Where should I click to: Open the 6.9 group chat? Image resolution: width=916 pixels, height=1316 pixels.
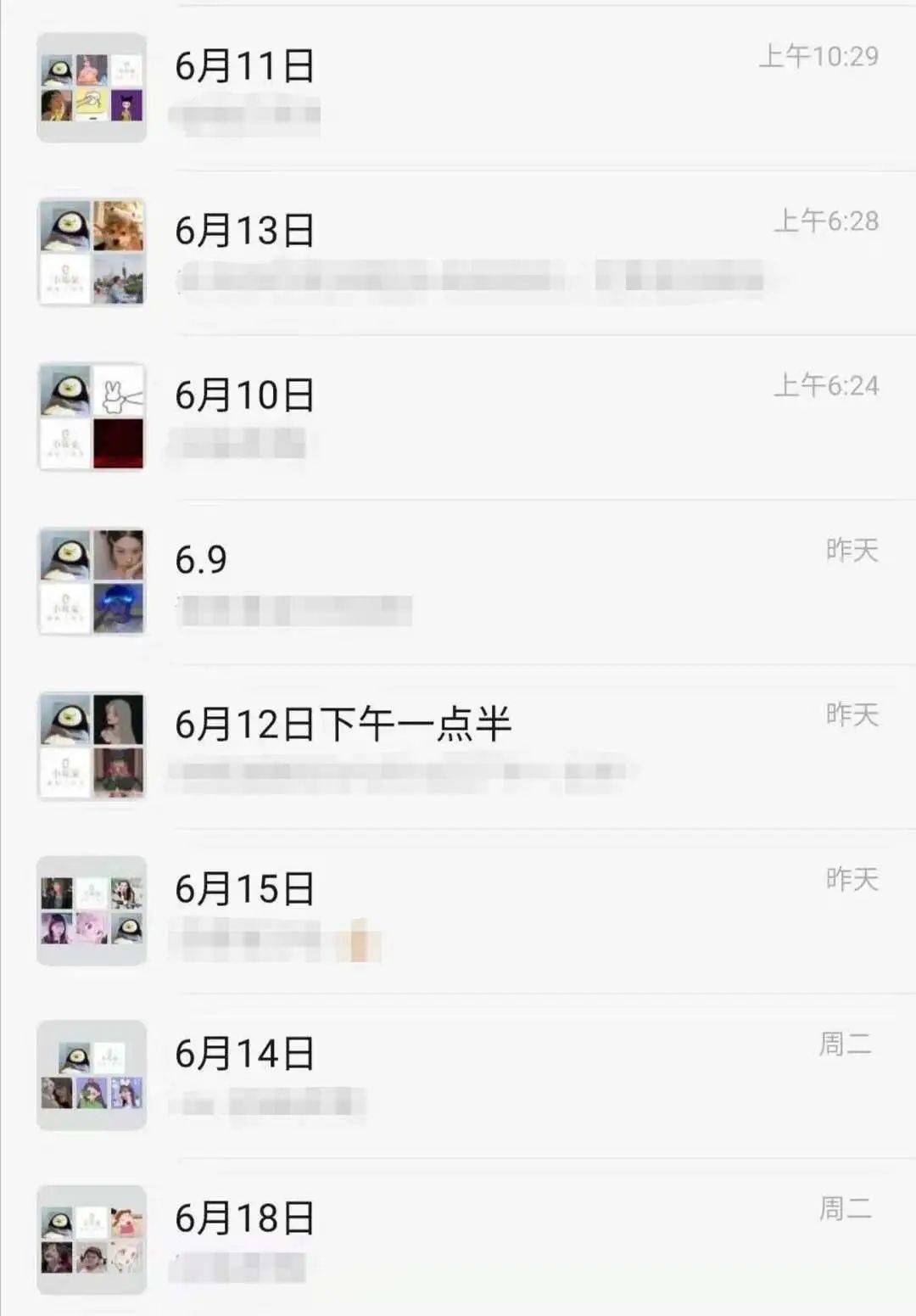[x=458, y=581]
